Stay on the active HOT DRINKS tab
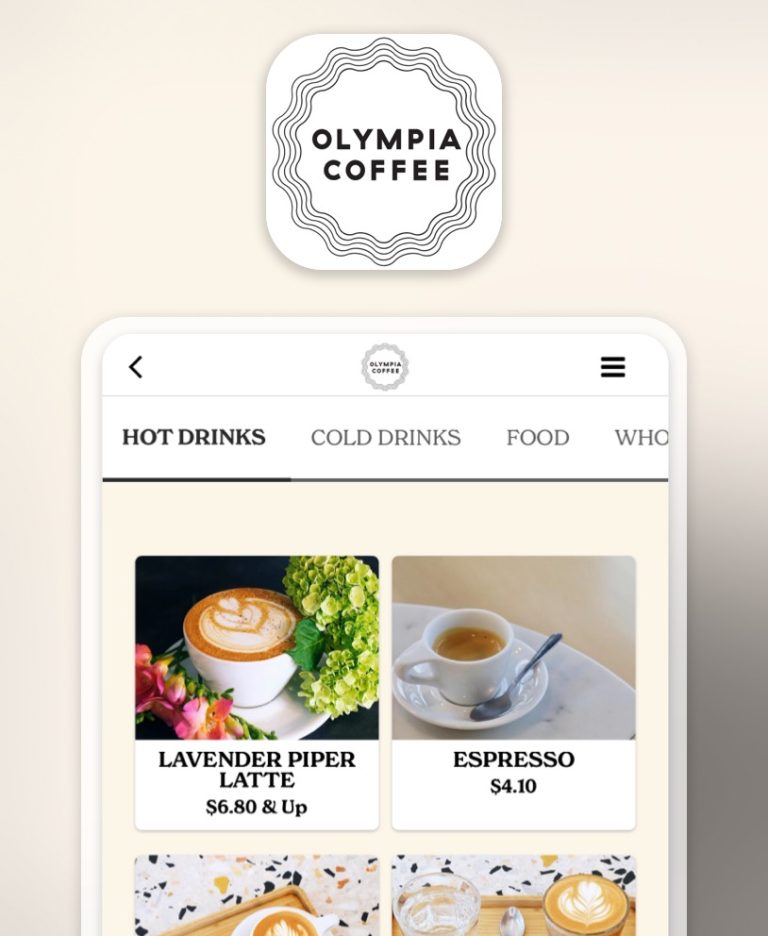The width and height of the screenshot is (768, 936). (192, 436)
